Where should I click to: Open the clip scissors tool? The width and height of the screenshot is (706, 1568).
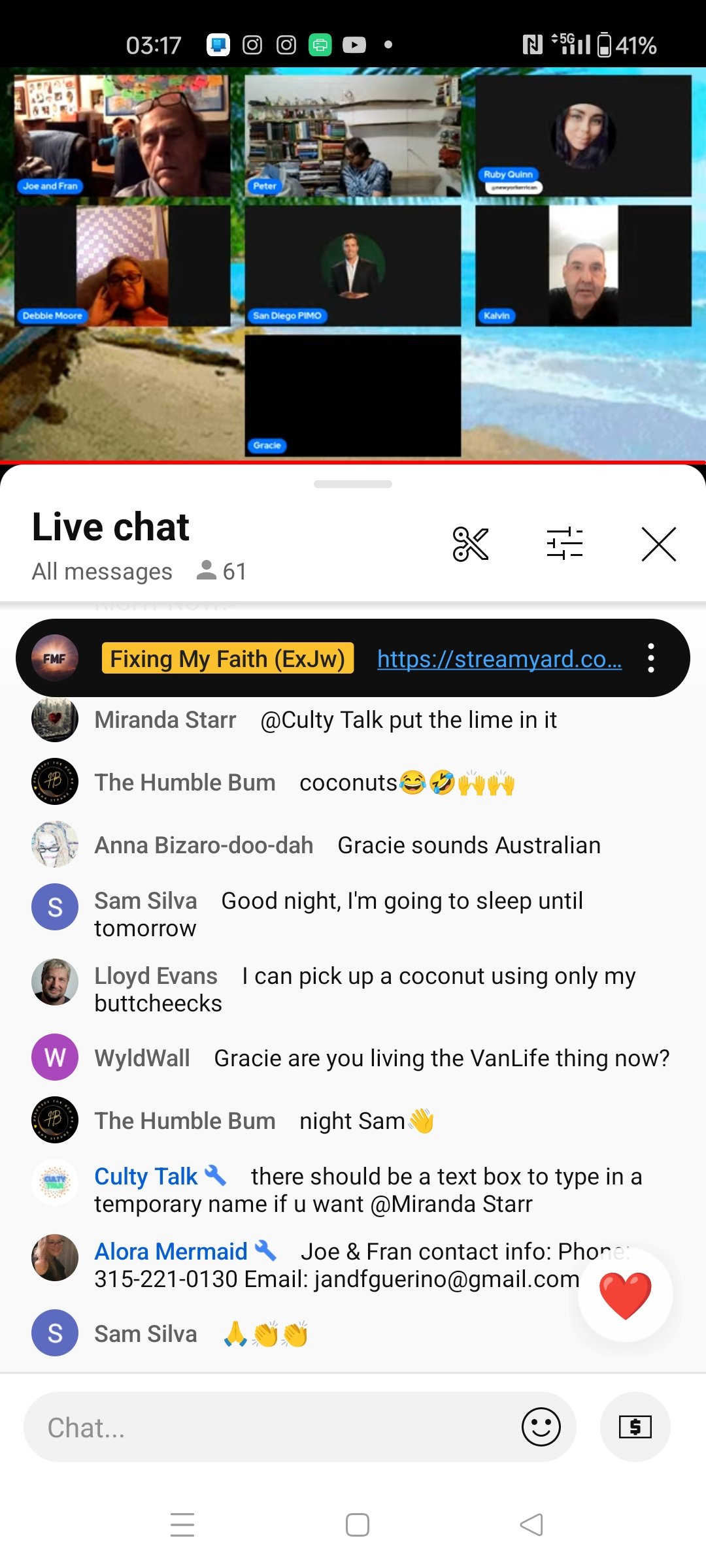[470, 544]
